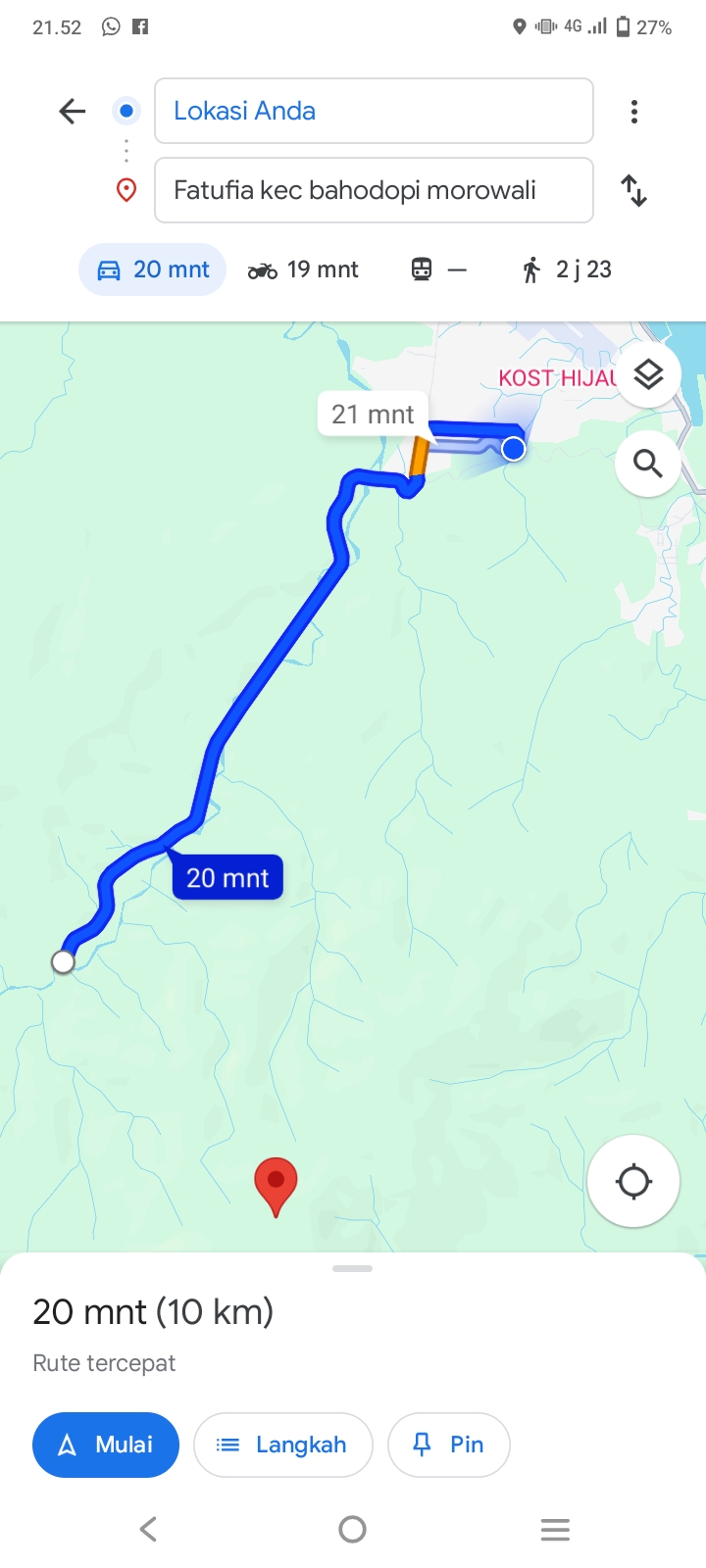
Task: Open the three-dot overflow menu
Action: point(634,112)
